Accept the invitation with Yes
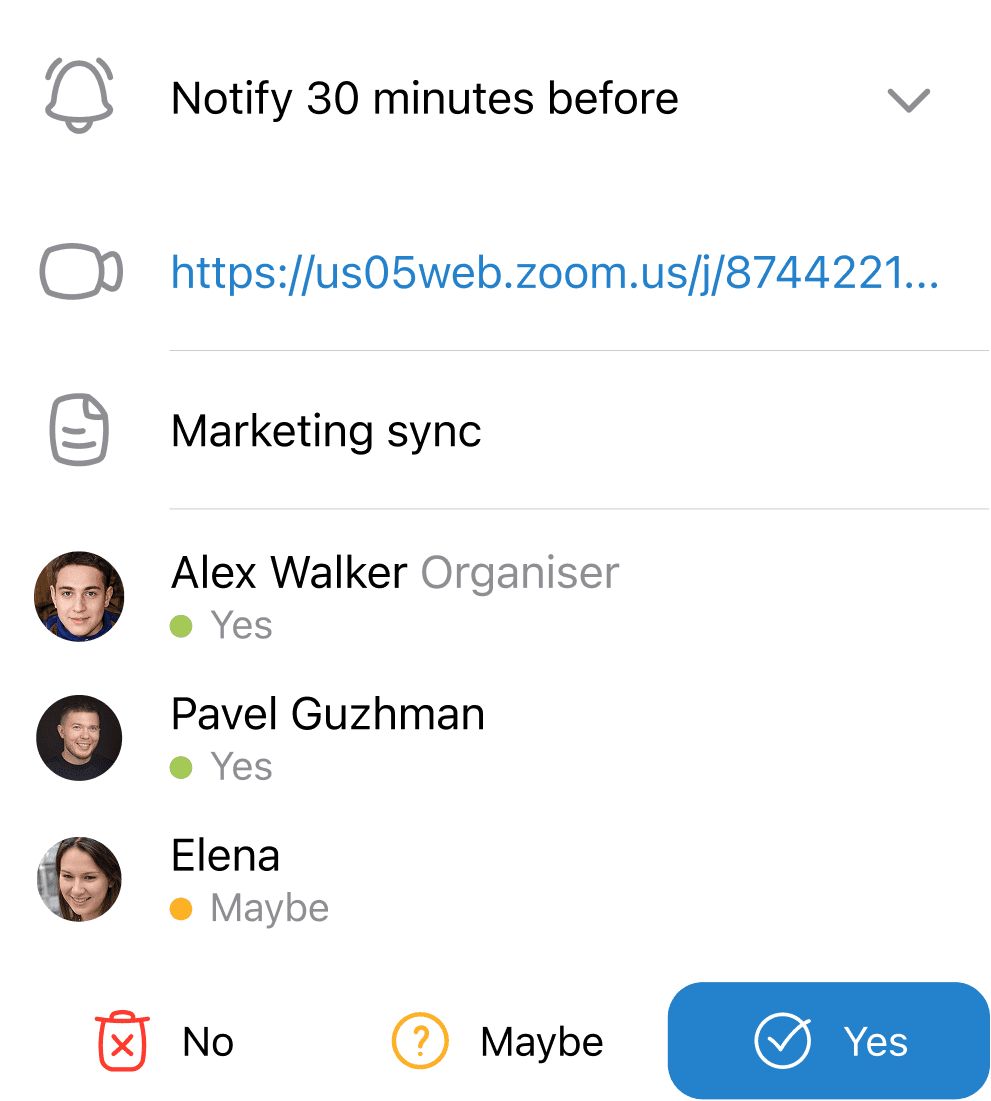 pyautogui.click(x=829, y=1041)
